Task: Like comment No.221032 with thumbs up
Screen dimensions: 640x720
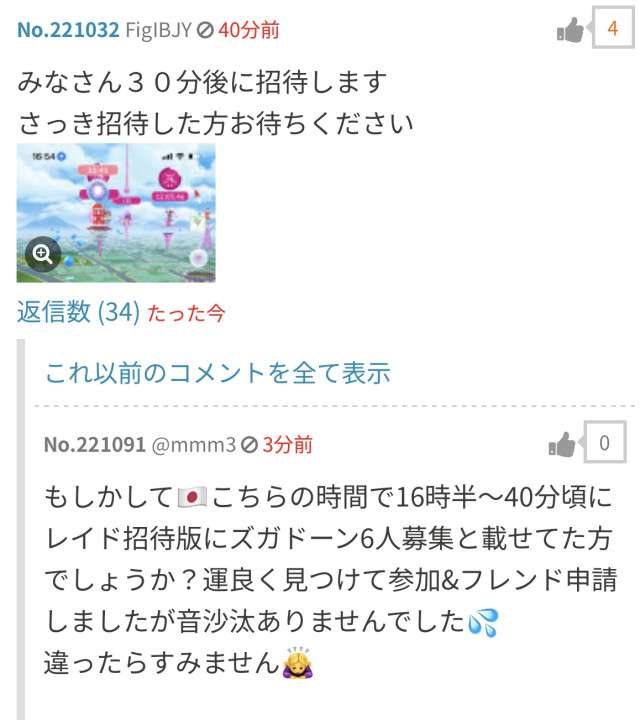Action: (x=570, y=31)
